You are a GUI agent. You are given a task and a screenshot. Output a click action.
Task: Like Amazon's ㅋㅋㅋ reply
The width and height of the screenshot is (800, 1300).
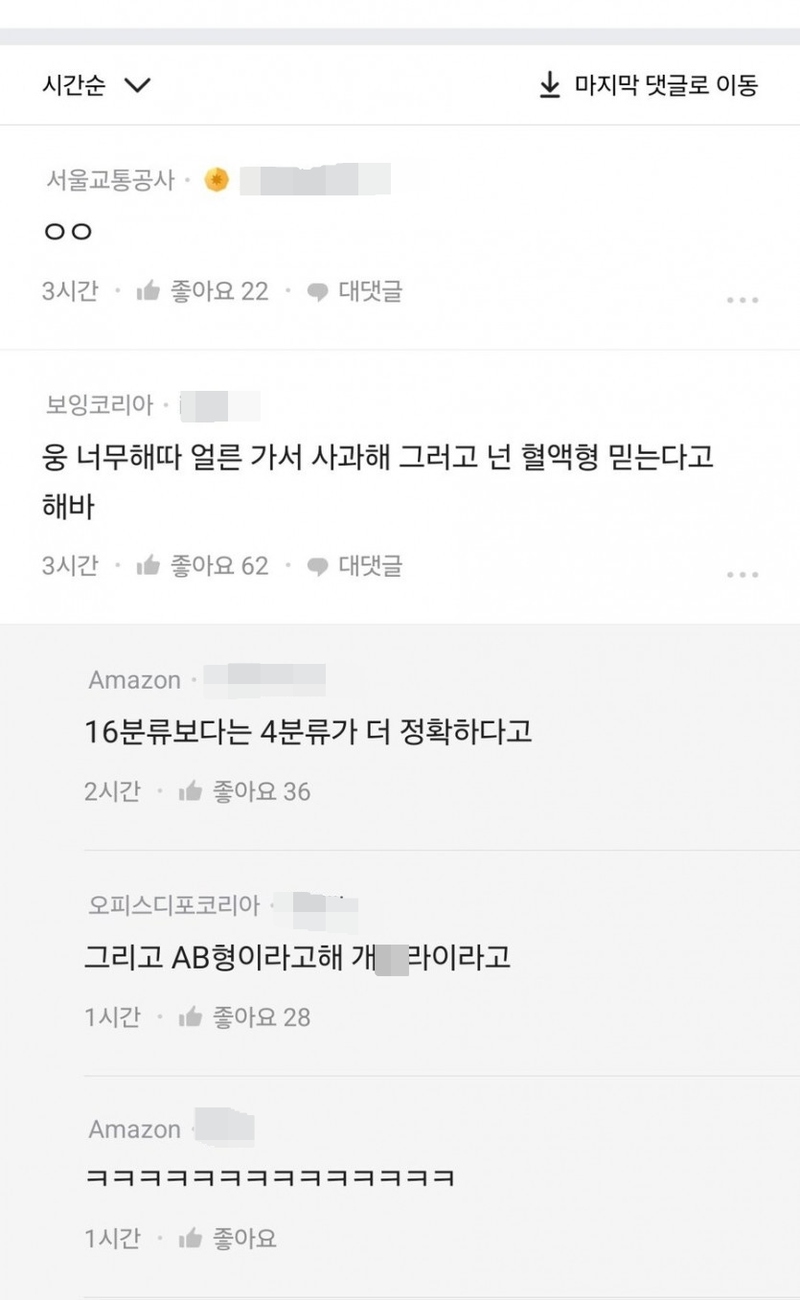(x=228, y=1239)
